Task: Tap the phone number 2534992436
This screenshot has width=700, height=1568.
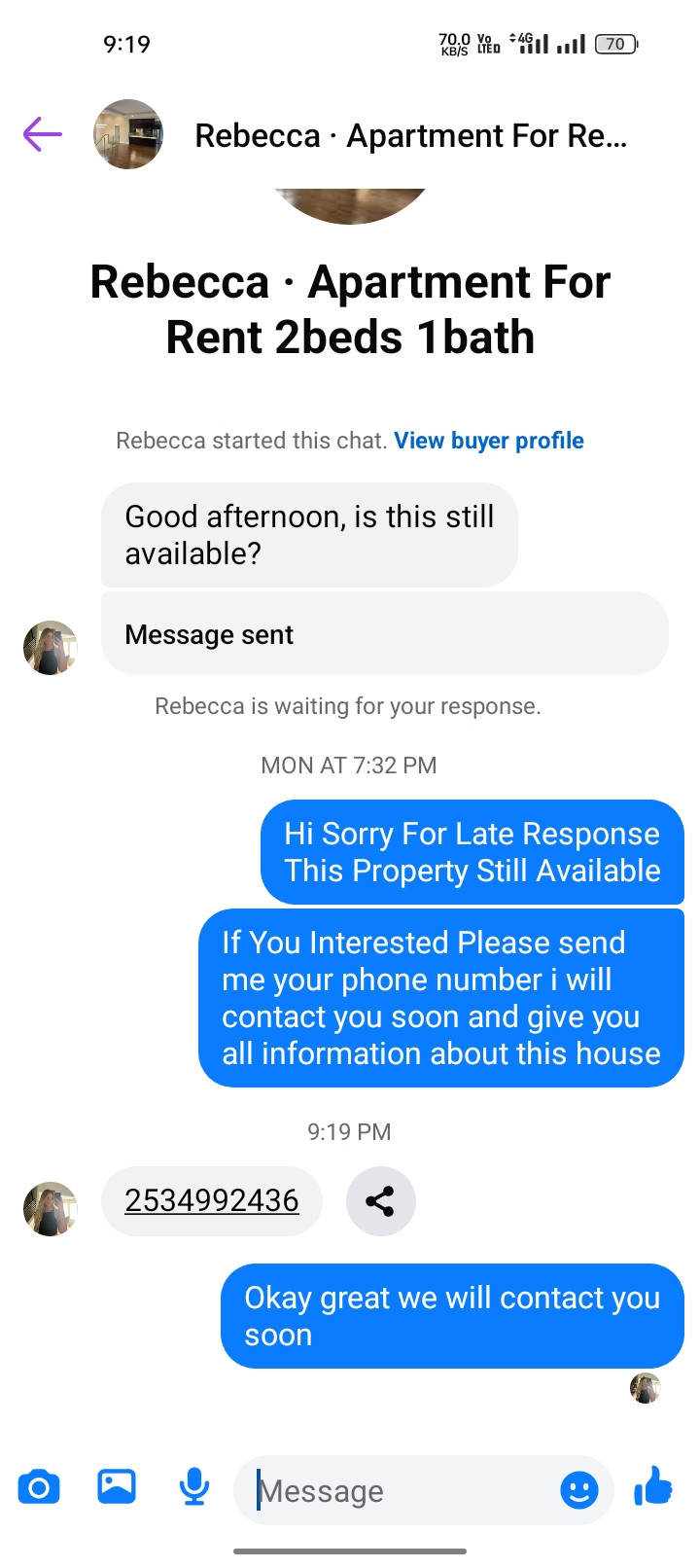Action: (x=212, y=1200)
